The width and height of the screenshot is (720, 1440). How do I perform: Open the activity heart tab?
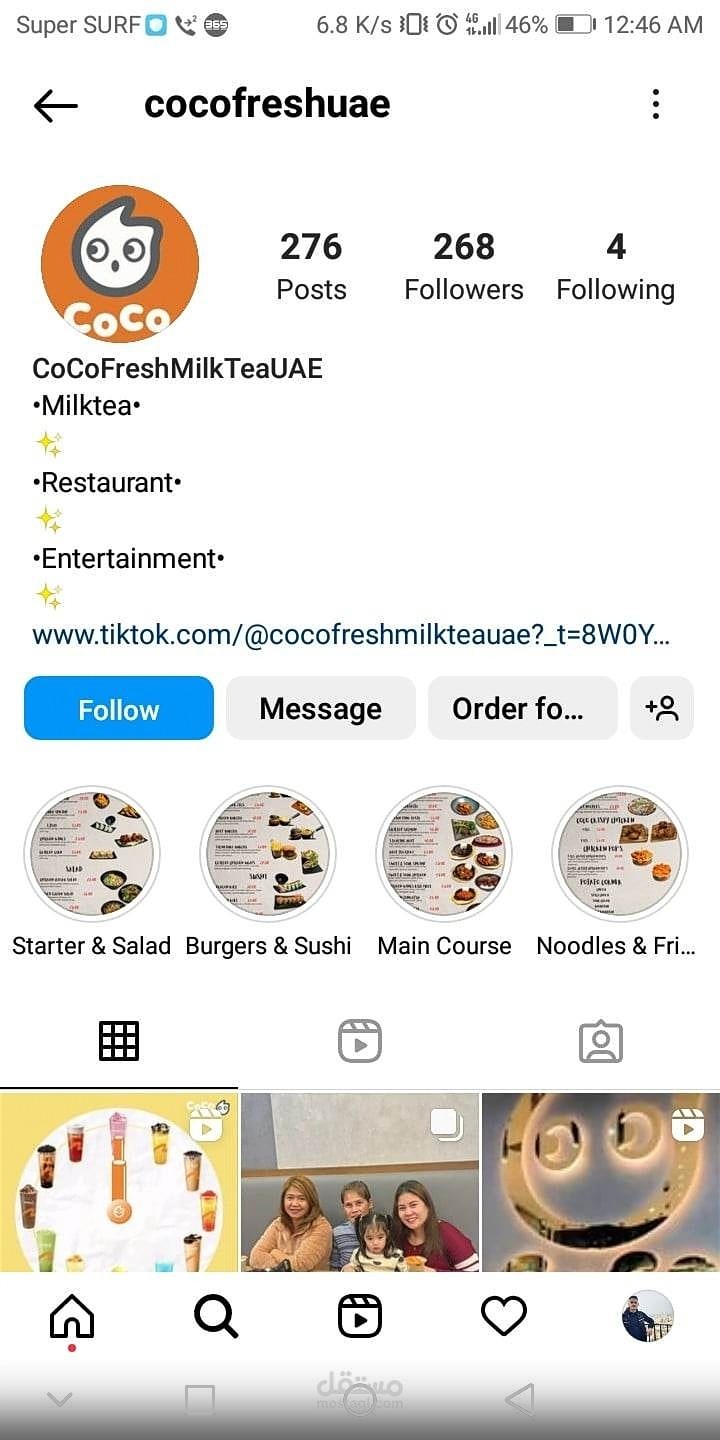coord(504,1317)
